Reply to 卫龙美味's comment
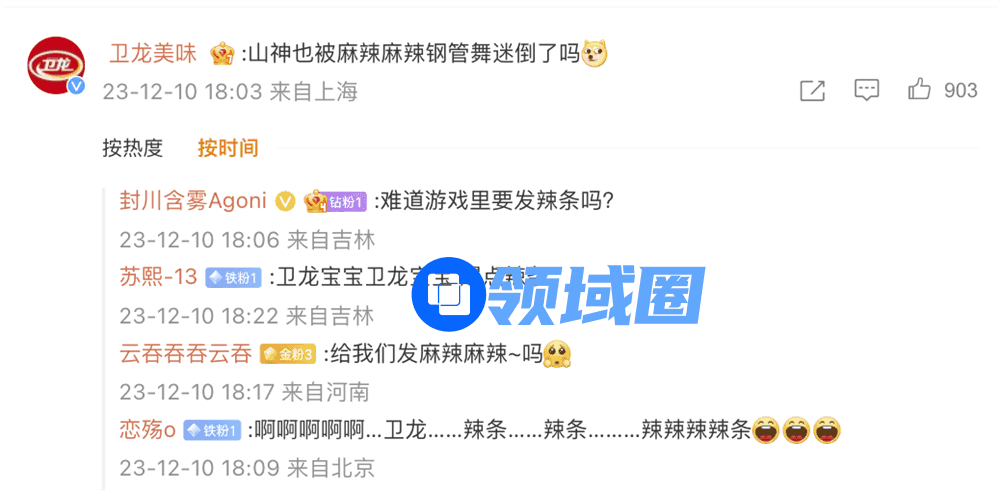Viewport: 1000px width, 490px height. (866, 91)
